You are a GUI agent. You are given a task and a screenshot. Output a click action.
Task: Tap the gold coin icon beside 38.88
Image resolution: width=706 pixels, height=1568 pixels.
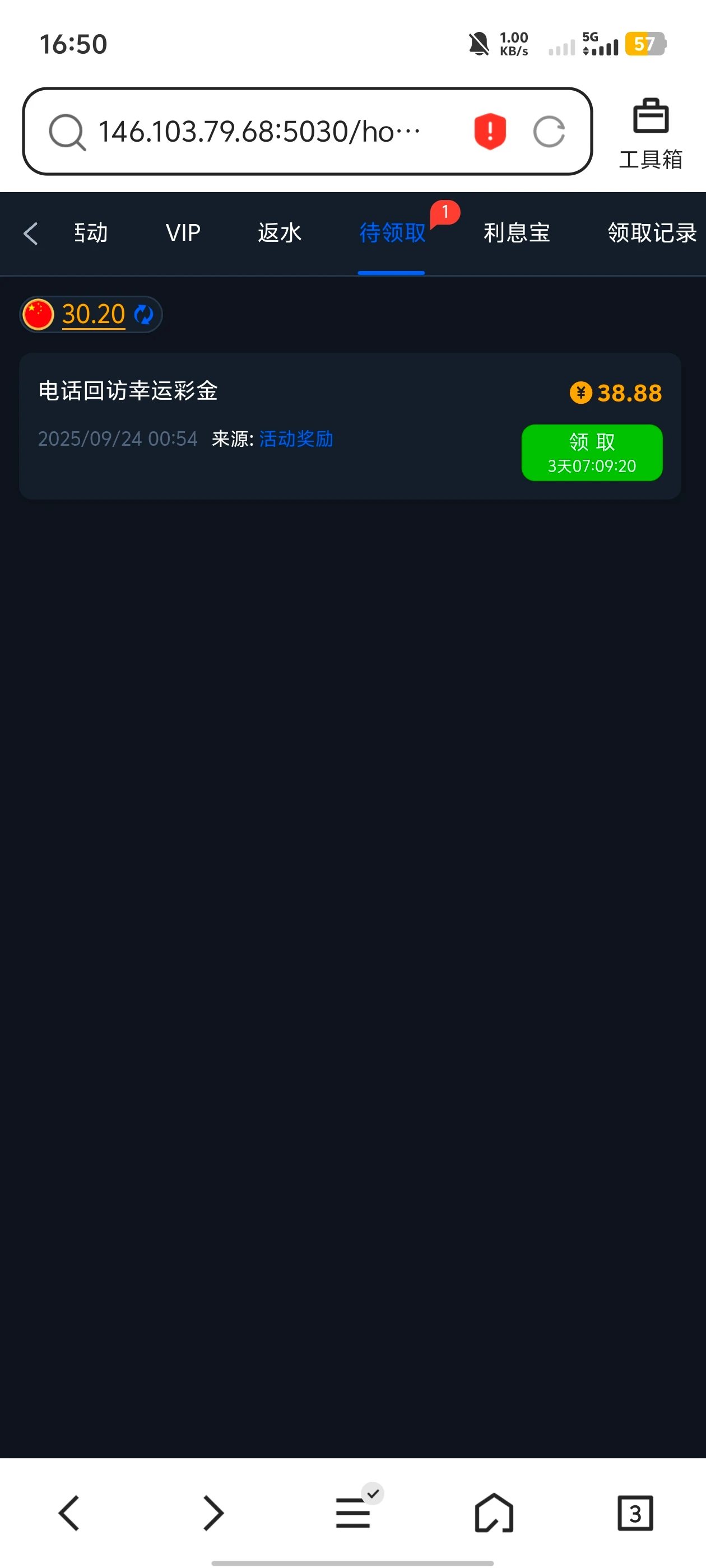click(x=581, y=393)
